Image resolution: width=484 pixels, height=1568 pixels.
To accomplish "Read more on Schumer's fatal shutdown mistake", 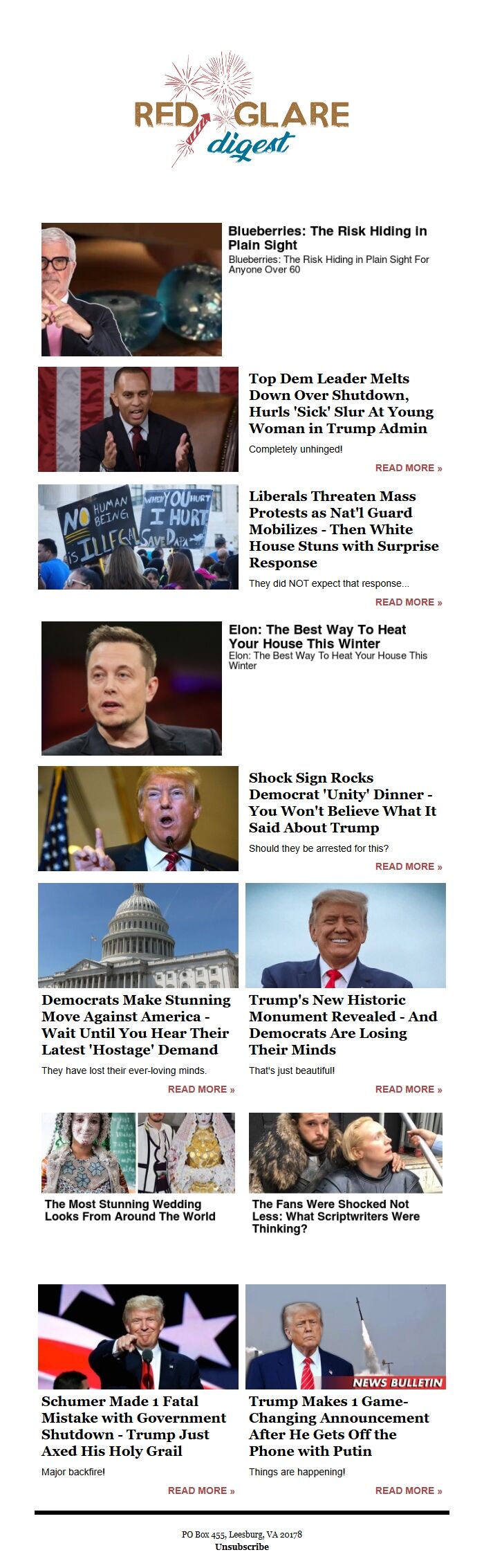I will [x=201, y=1490].
